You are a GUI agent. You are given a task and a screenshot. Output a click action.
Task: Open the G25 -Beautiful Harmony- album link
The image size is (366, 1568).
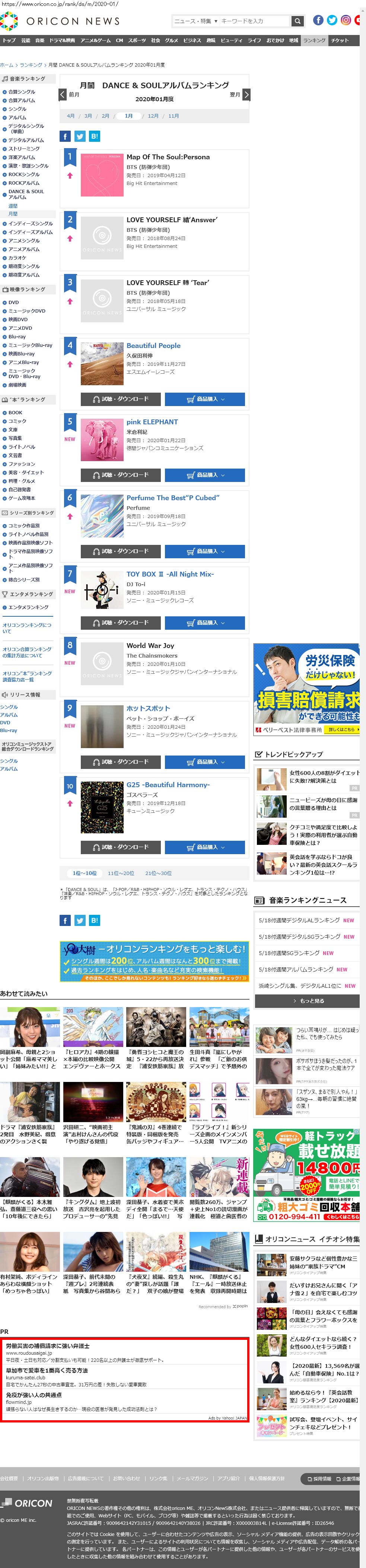click(x=168, y=785)
